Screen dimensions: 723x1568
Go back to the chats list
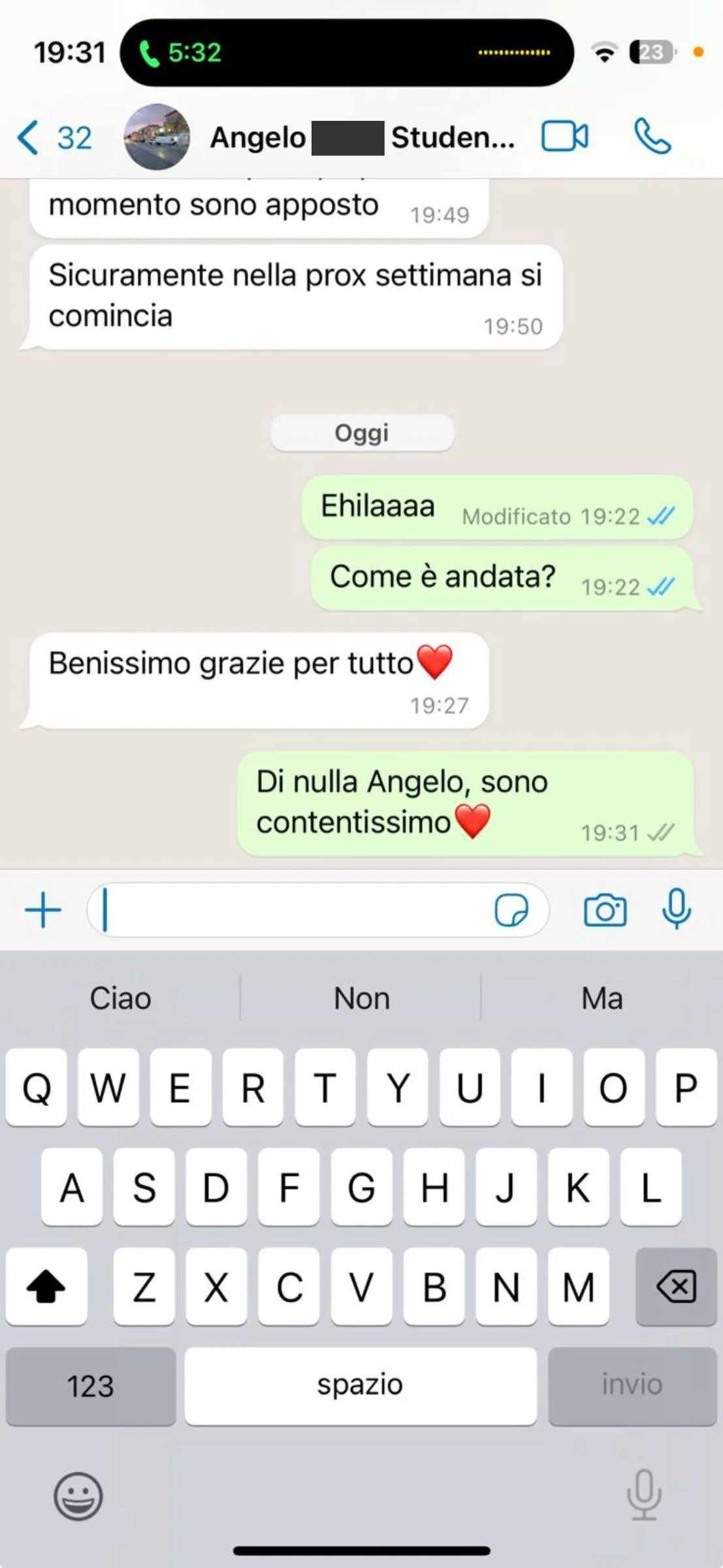click(x=52, y=138)
